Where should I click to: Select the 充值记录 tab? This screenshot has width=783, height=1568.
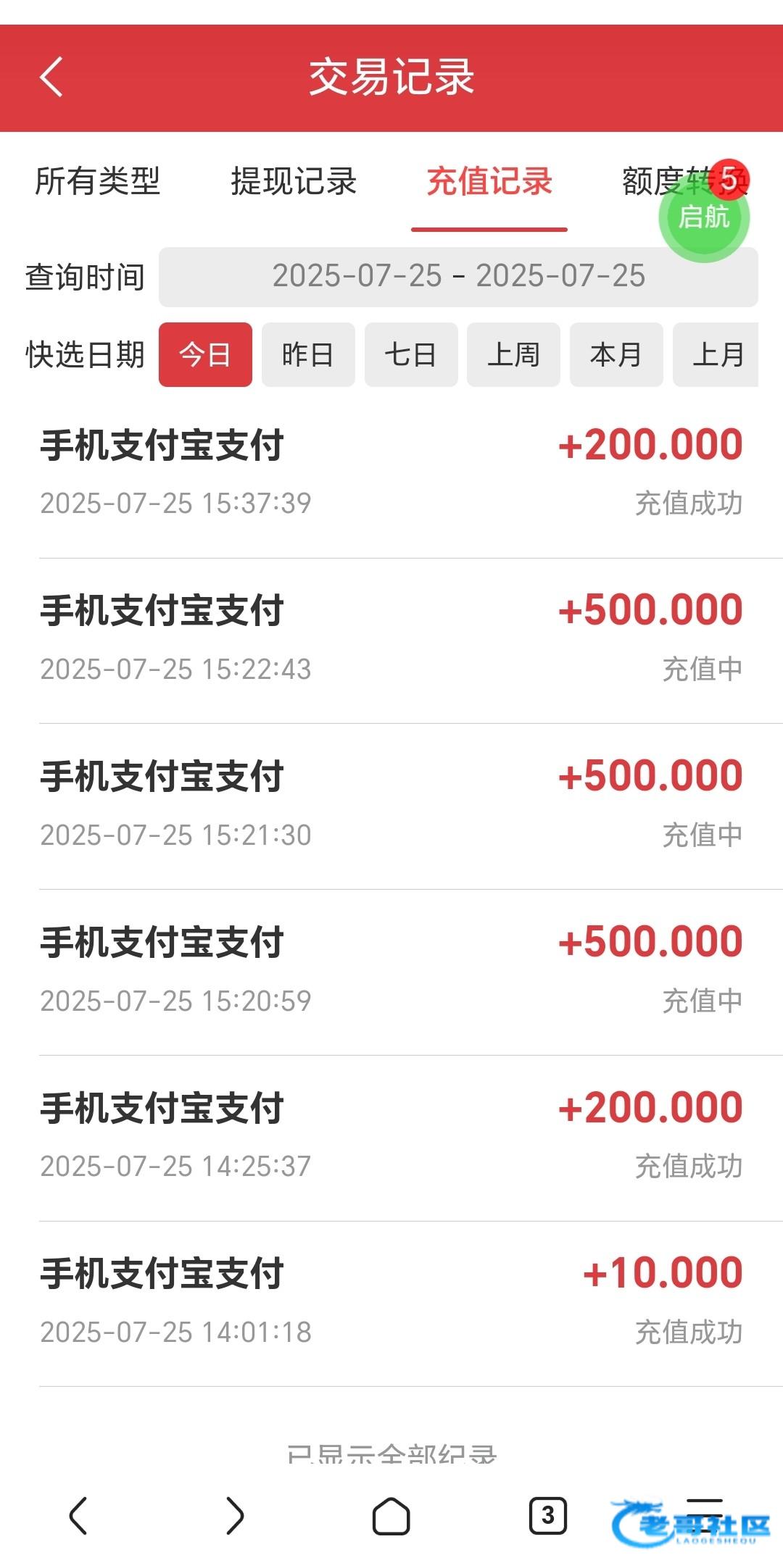[489, 181]
